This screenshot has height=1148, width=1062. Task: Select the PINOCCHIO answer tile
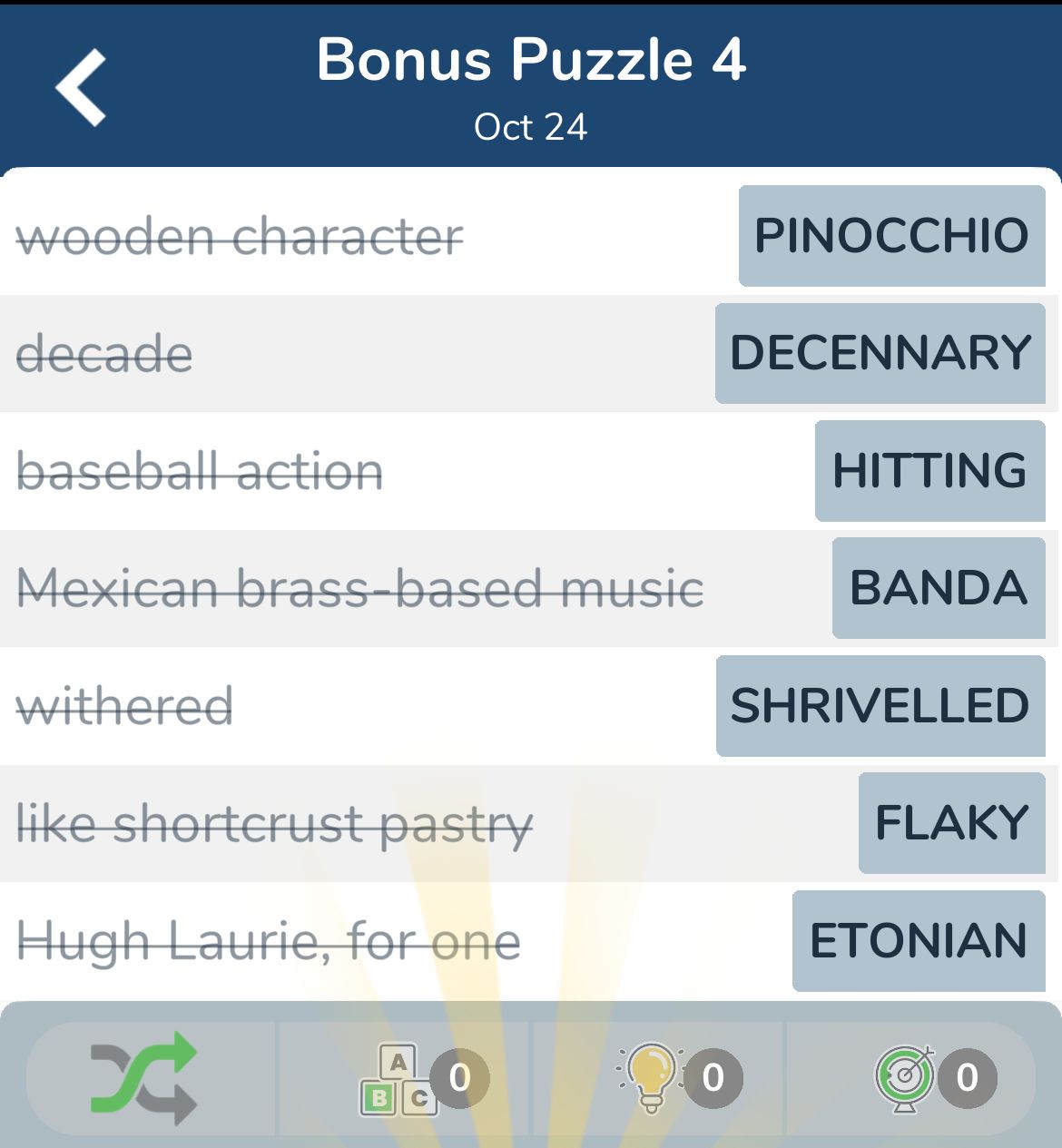[891, 236]
